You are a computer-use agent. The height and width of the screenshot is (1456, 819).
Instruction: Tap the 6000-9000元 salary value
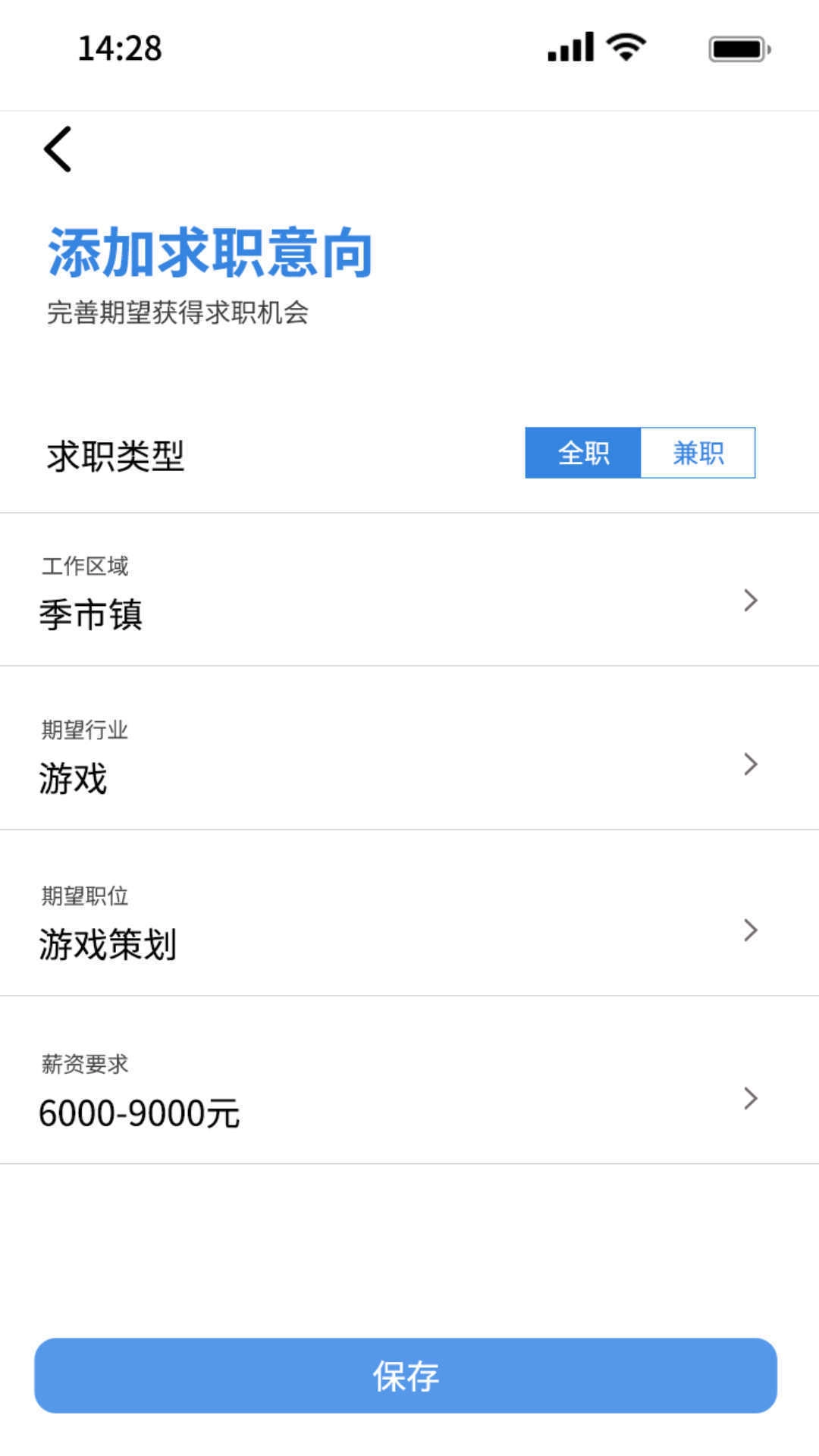(140, 1113)
